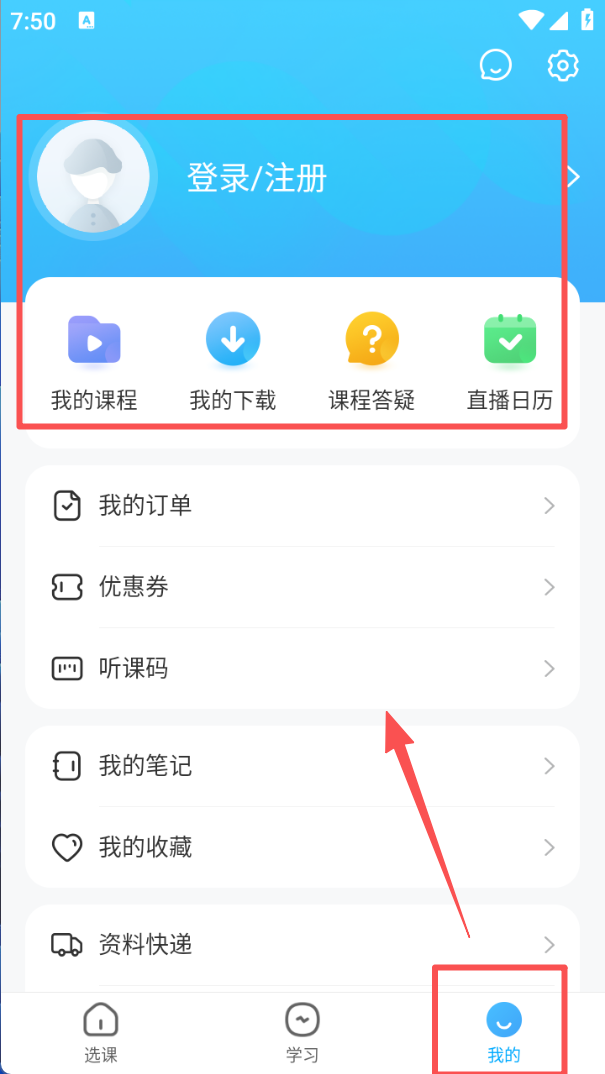Image resolution: width=605 pixels, height=1074 pixels.
Task: Open 我的收藏 favorites
Action: click(x=302, y=848)
